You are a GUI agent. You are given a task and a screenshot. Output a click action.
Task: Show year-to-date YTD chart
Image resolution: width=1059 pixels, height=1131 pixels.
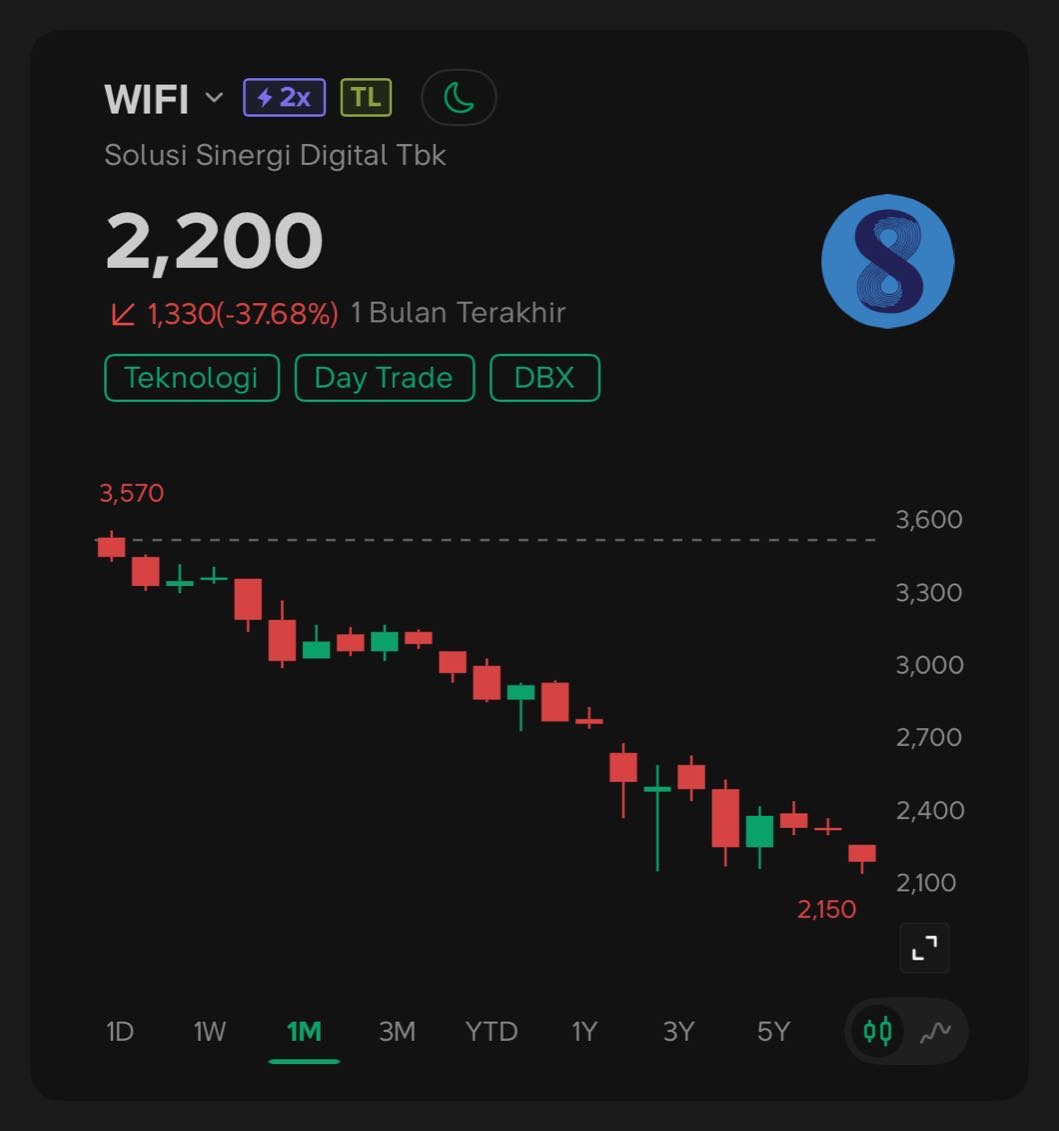coord(491,1031)
